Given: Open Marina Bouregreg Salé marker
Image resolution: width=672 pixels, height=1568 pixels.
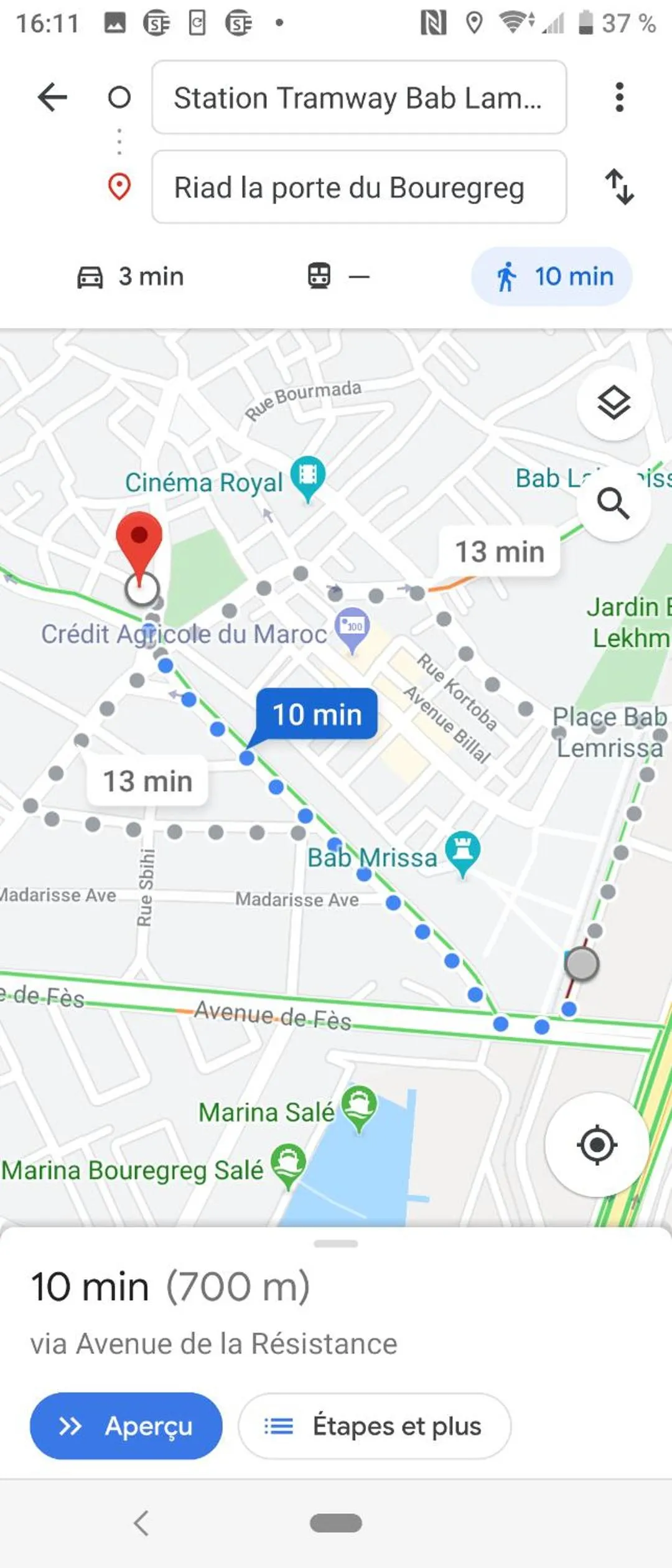Looking at the screenshot, I should coord(287,1164).
